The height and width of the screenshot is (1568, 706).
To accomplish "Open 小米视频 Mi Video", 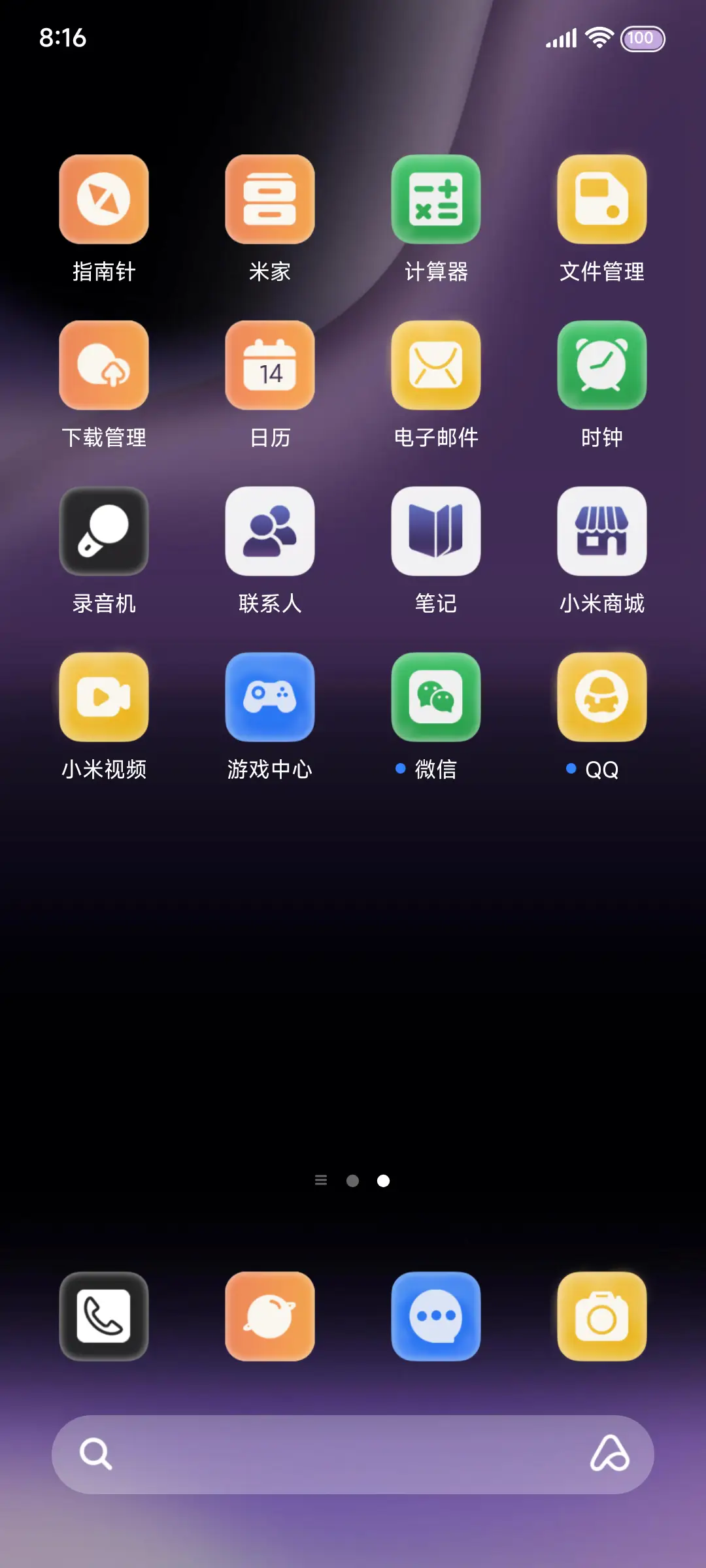I will [x=104, y=698].
